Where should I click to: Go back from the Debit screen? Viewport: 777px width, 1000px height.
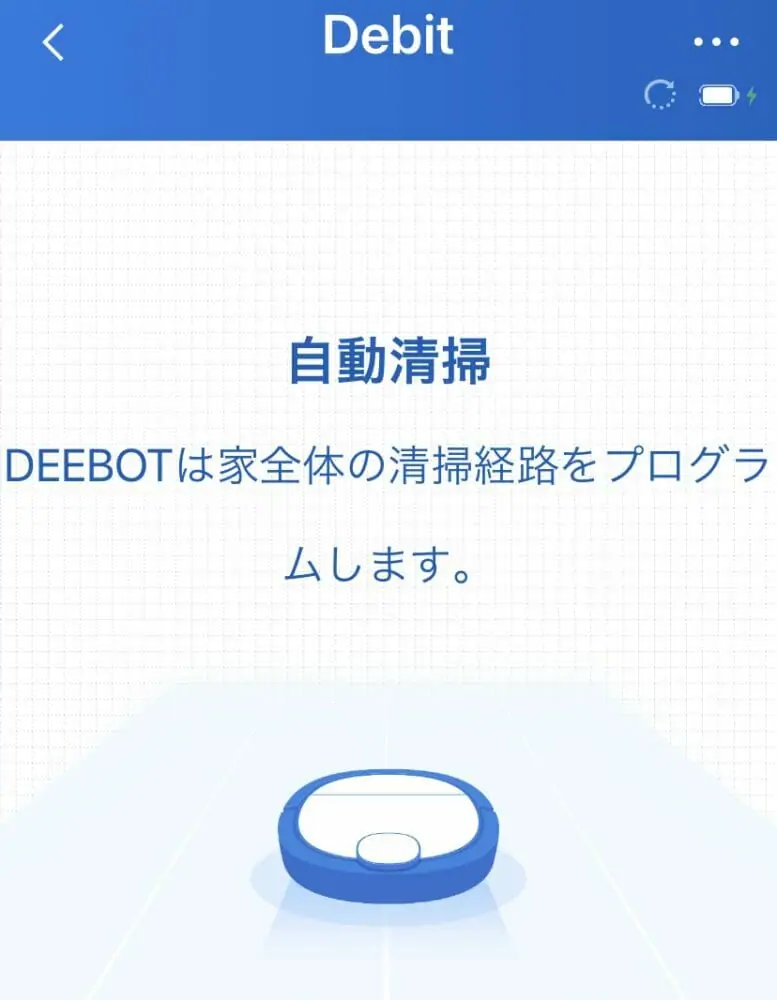click(53, 42)
